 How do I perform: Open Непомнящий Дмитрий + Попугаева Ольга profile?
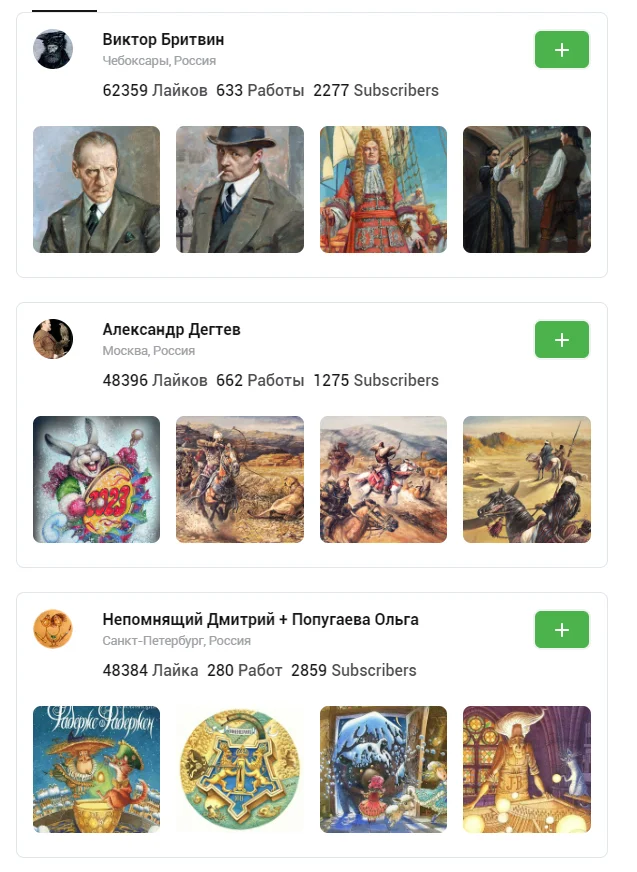click(x=260, y=620)
